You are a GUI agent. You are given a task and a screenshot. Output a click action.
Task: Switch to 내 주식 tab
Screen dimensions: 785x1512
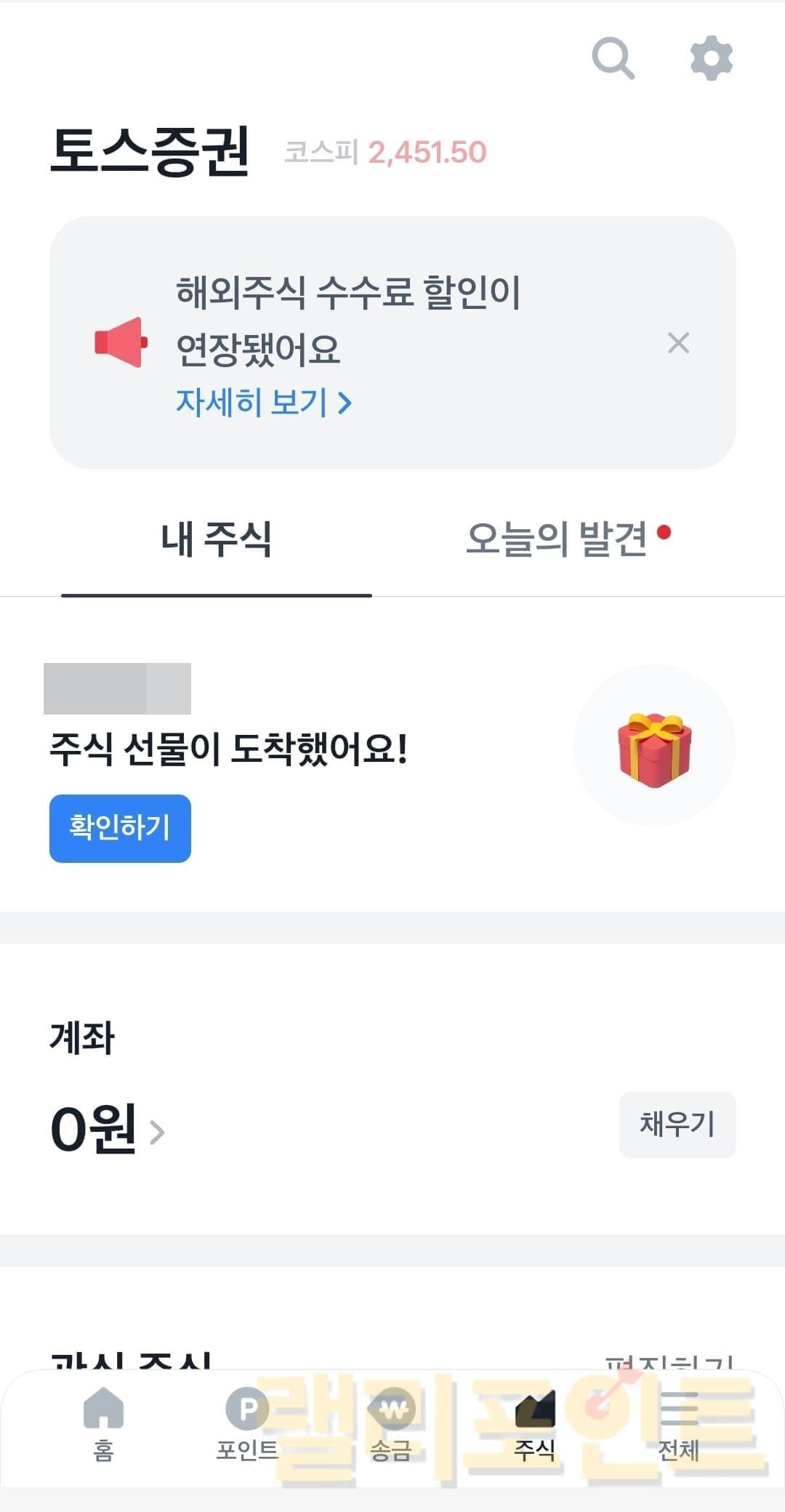click(x=216, y=539)
